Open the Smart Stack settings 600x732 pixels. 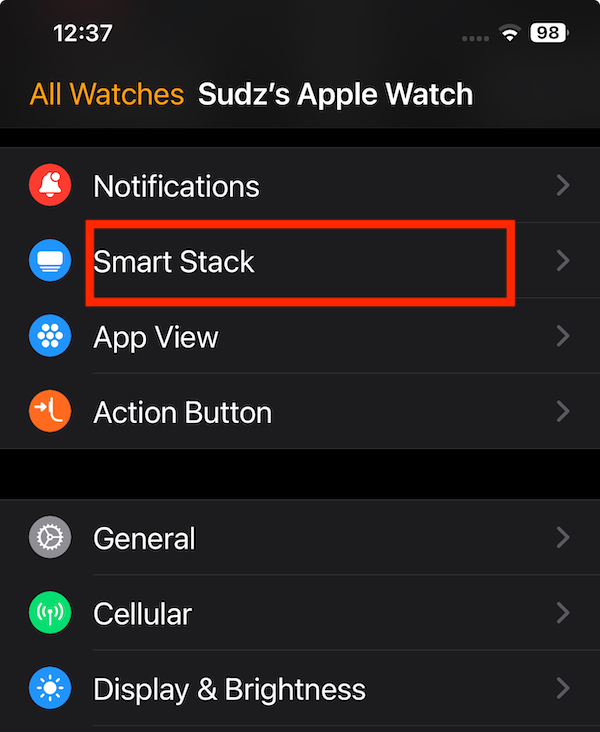[300, 262]
